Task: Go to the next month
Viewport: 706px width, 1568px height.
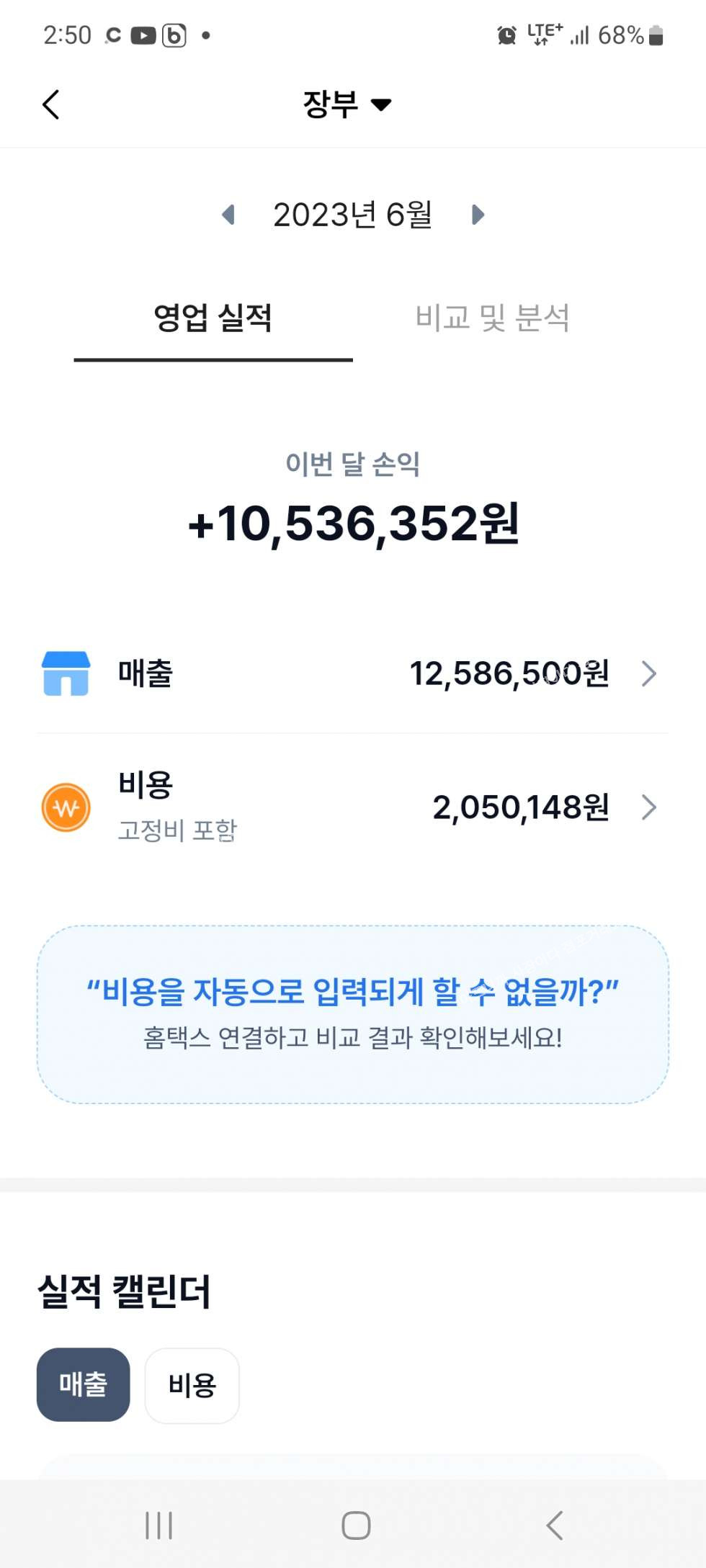Action: click(478, 215)
